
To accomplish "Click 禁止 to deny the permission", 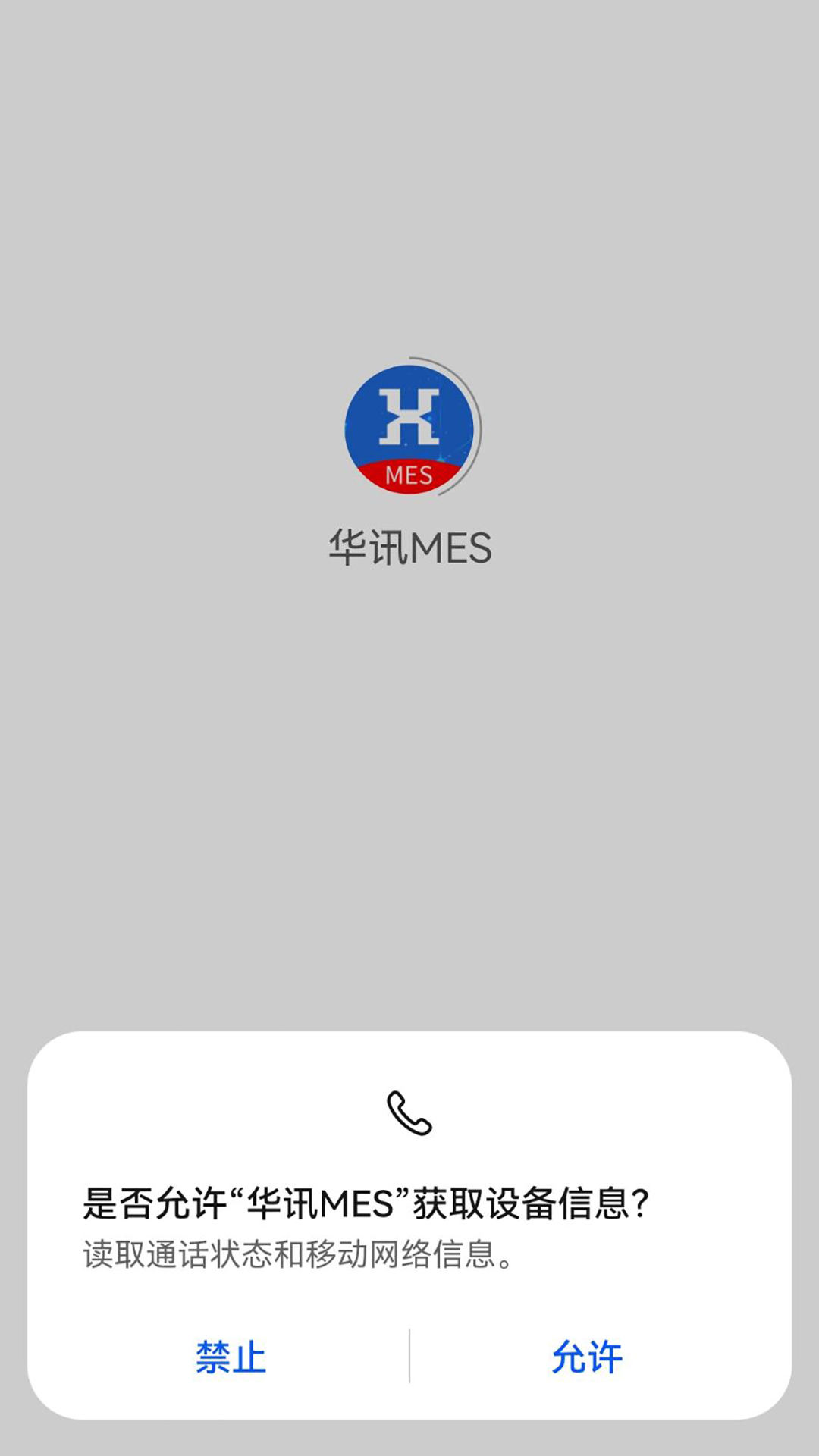I will pyautogui.click(x=233, y=1355).
